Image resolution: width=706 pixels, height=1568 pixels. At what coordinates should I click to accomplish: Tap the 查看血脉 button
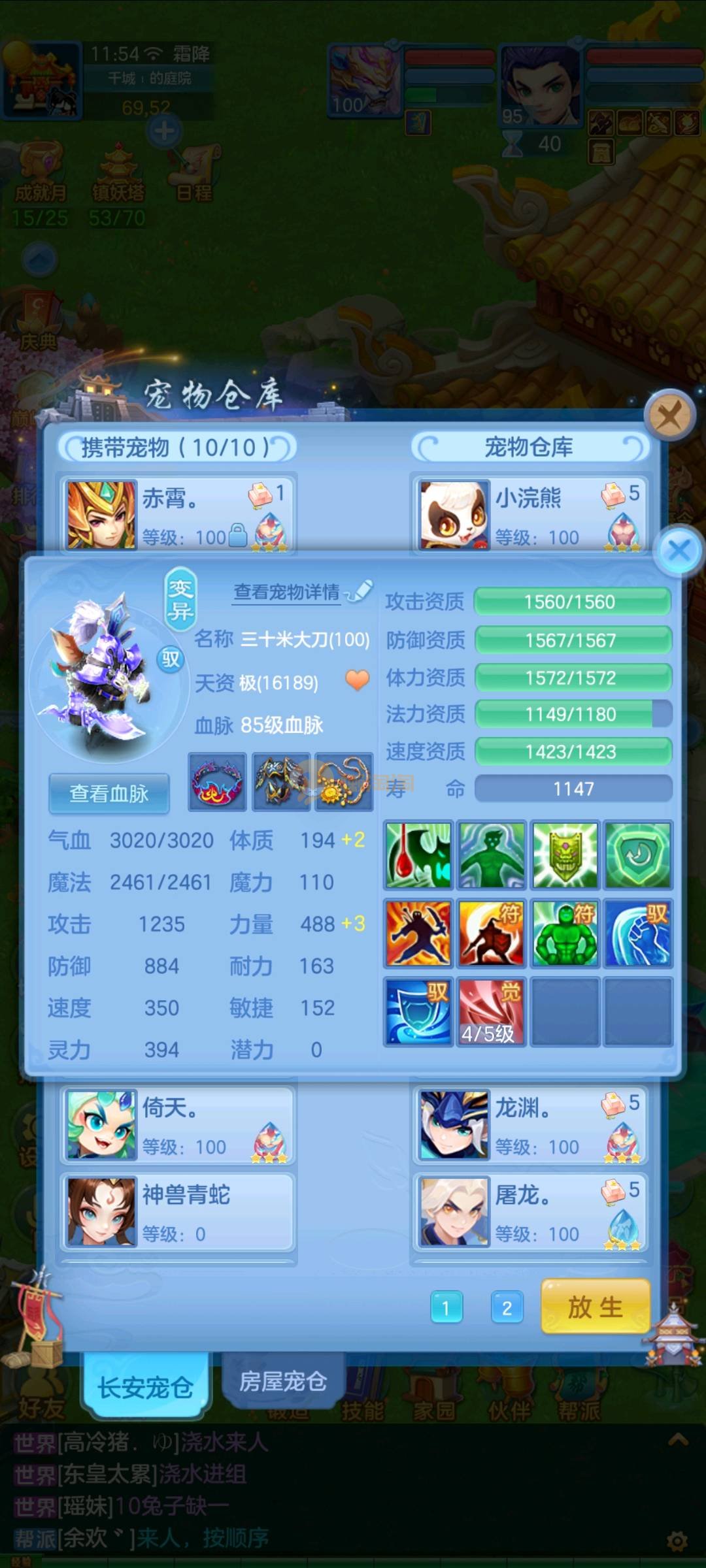click(x=109, y=793)
